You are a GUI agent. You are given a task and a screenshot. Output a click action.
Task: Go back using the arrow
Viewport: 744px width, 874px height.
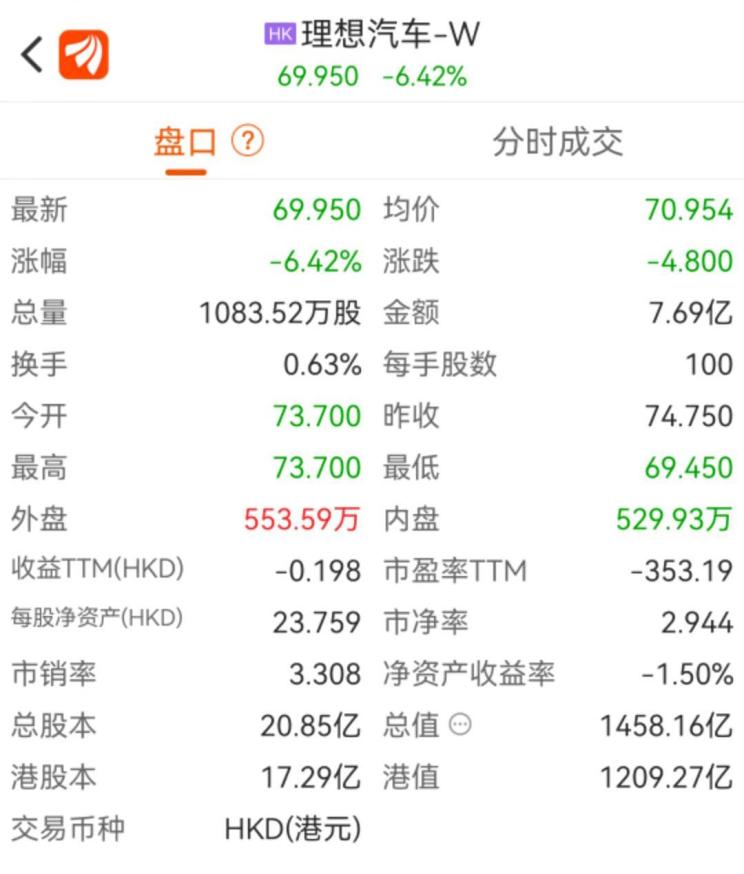pos(32,54)
